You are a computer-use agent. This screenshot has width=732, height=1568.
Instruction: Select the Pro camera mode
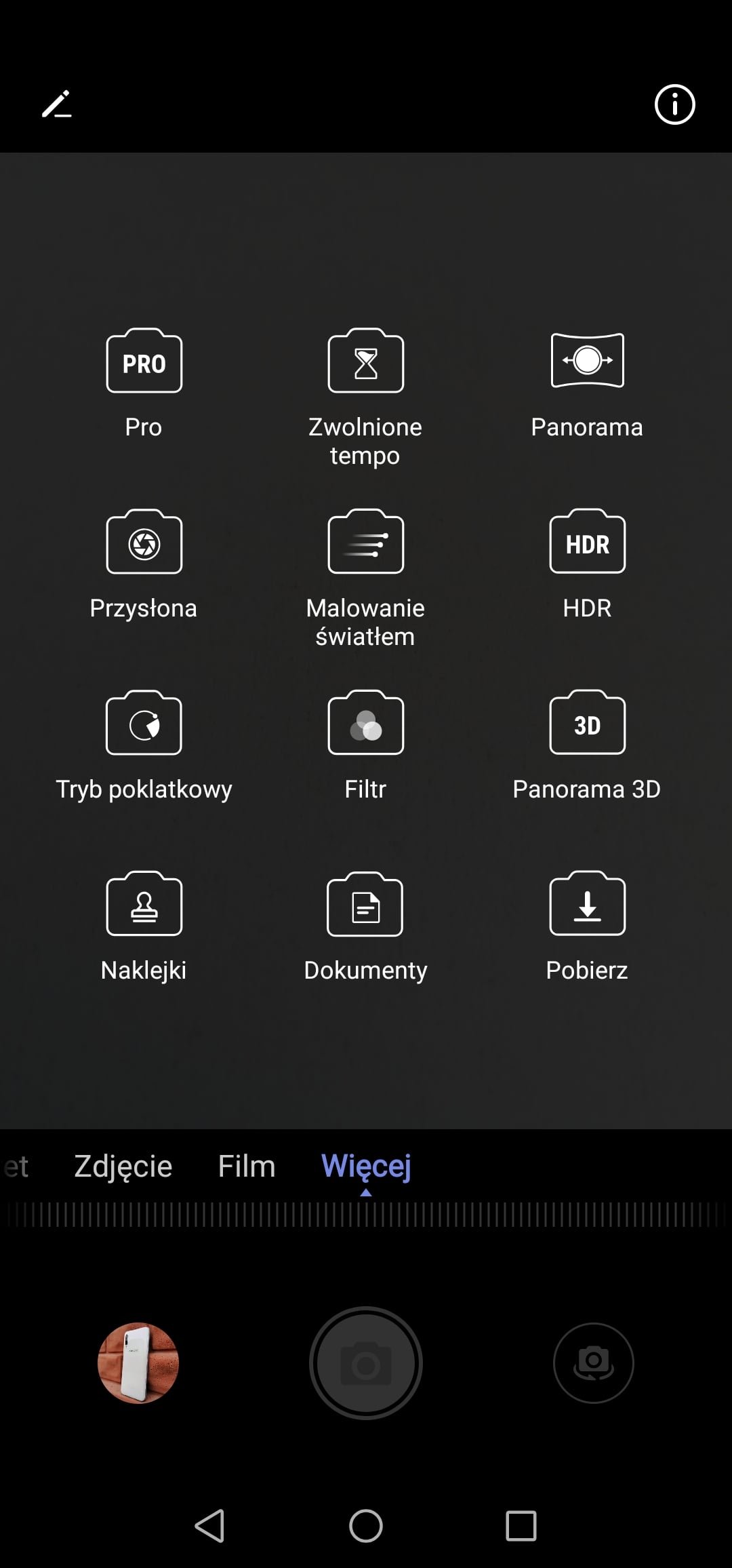click(x=144, y=383)
